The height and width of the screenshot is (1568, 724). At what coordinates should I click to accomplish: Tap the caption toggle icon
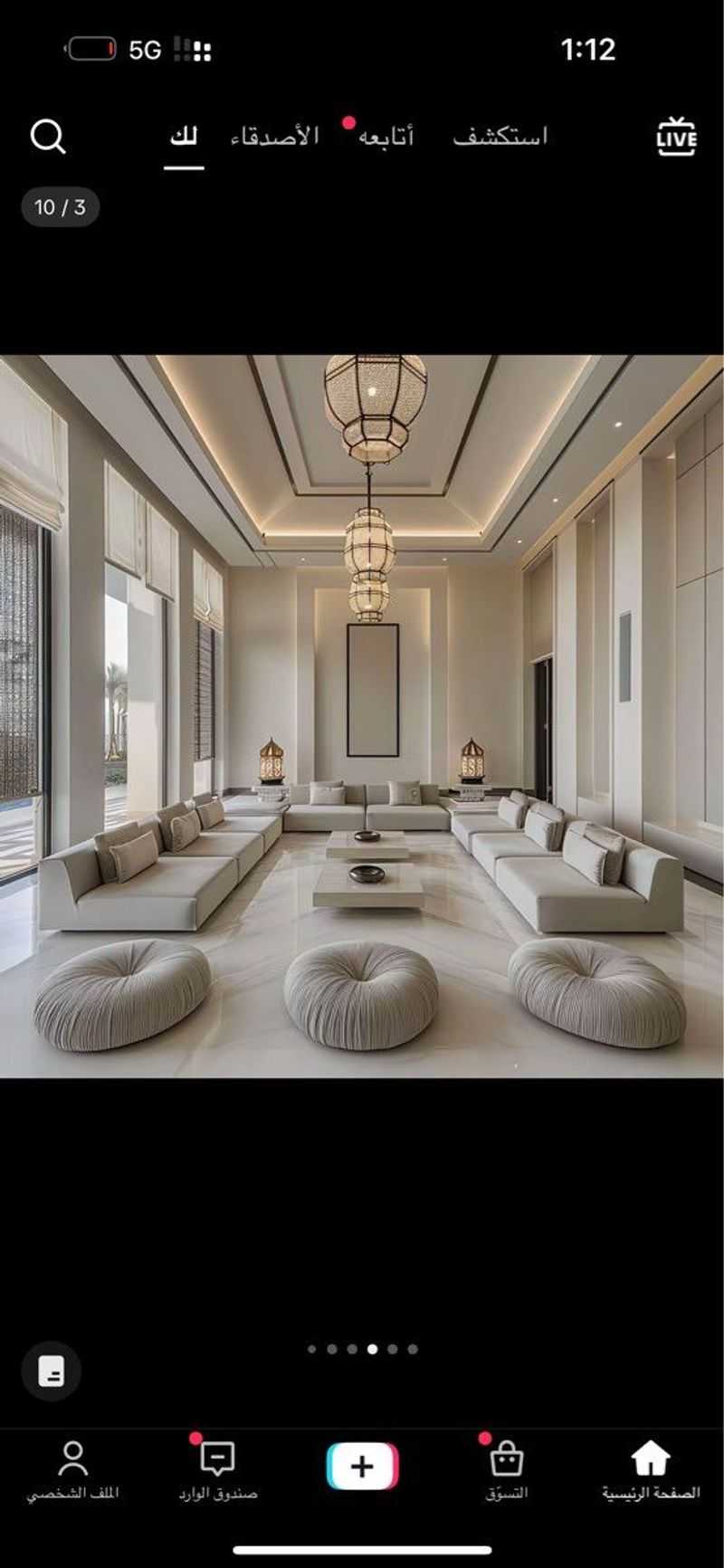52,1372
